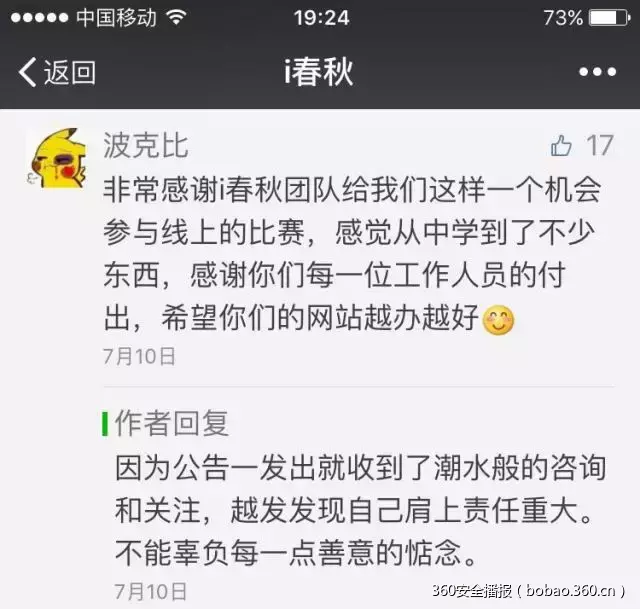Go back via 返回 button
The height and width of the screenshot is (609, 640).
click(57, 72)
